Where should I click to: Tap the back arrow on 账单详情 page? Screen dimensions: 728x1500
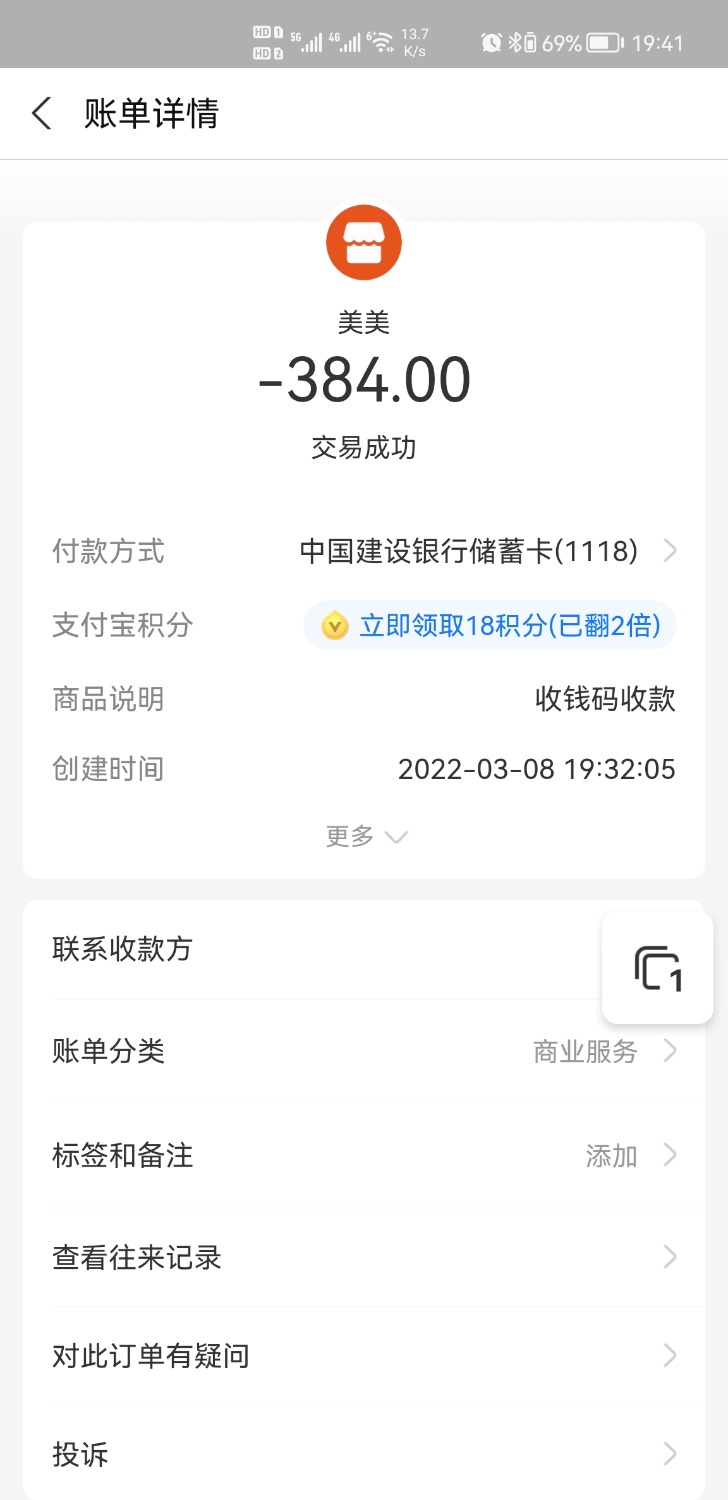point(40,114)
